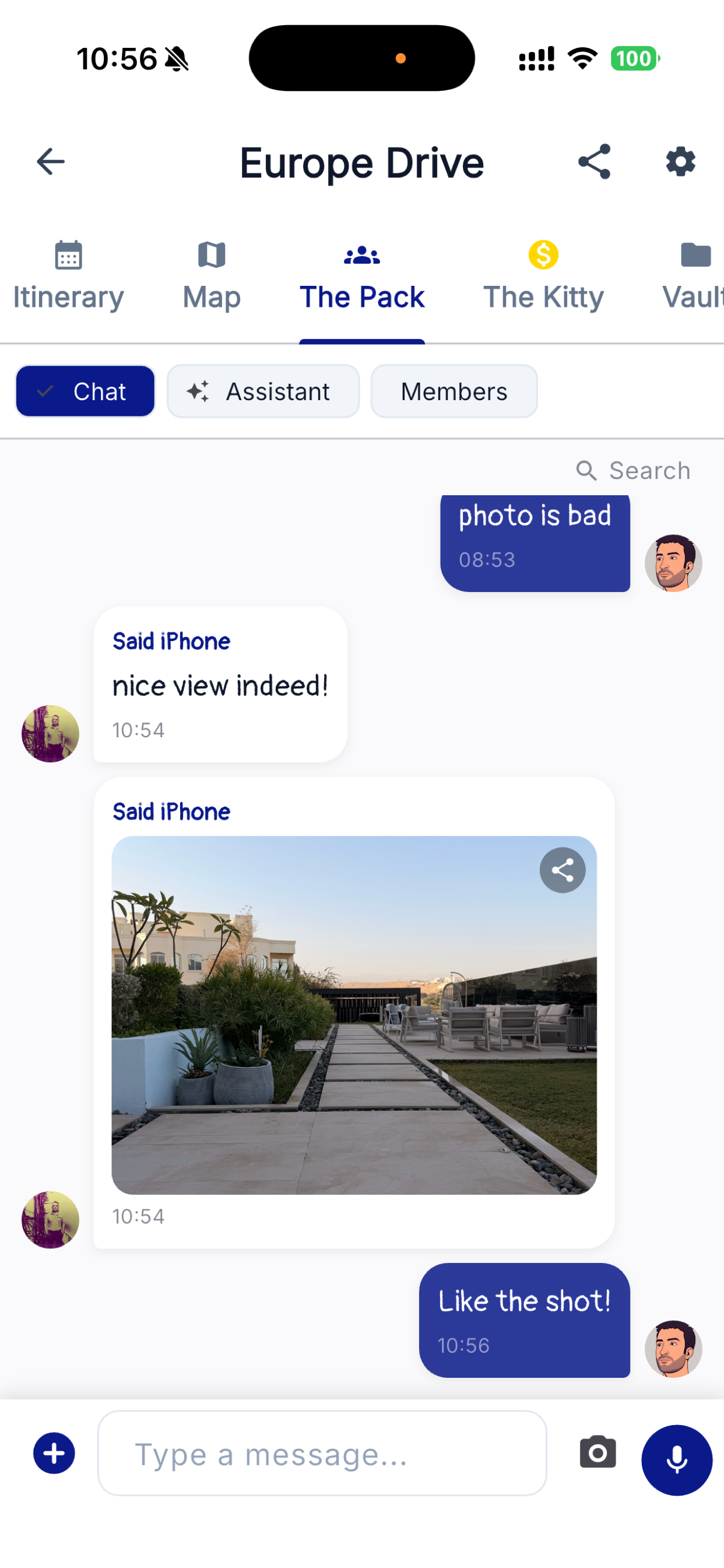The image size is (724, 1568).
Task: Enable the Members filter
Action: pyautogui.click(x=454, y=391)
